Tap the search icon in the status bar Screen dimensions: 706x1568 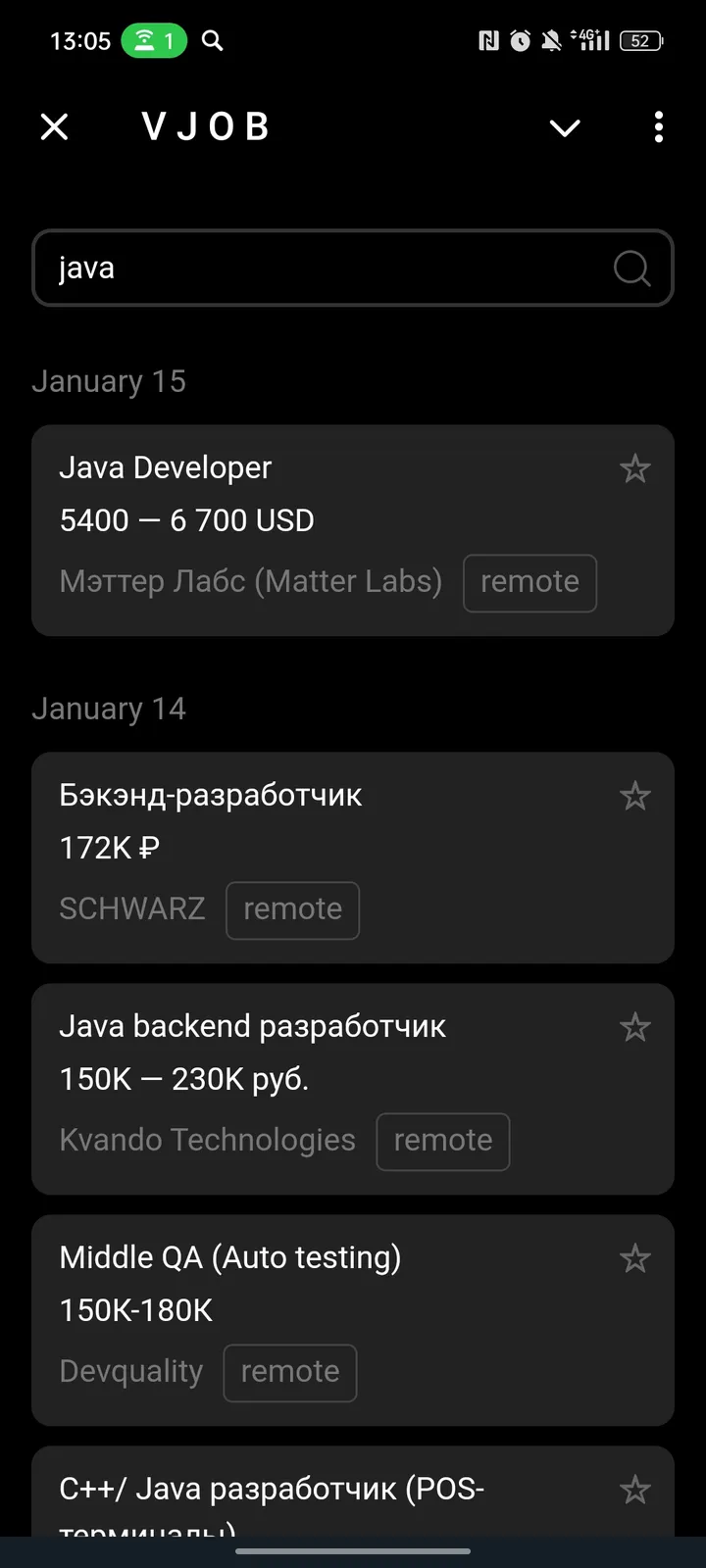coord(212,40)
